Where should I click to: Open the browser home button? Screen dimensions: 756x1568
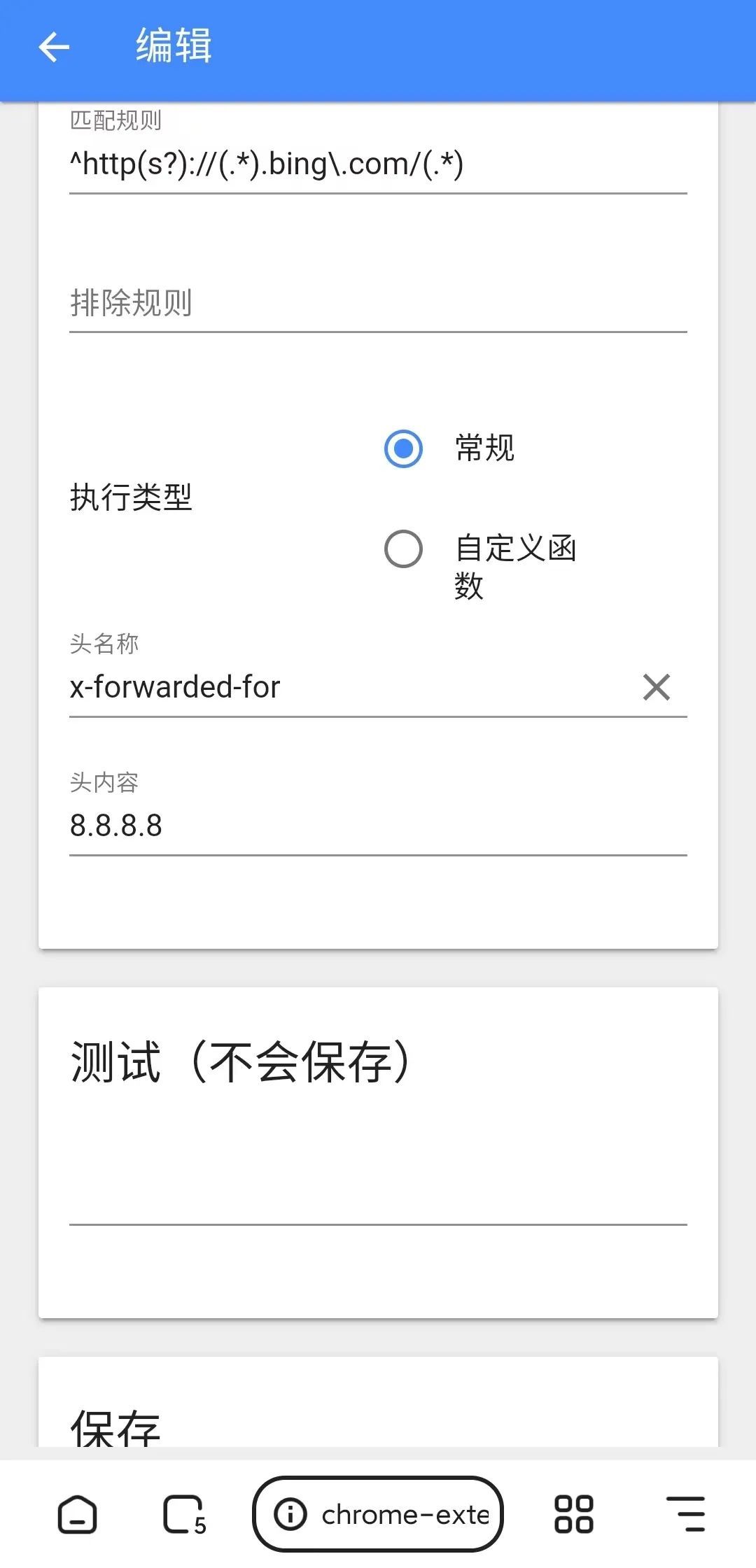pos(77,1514)
